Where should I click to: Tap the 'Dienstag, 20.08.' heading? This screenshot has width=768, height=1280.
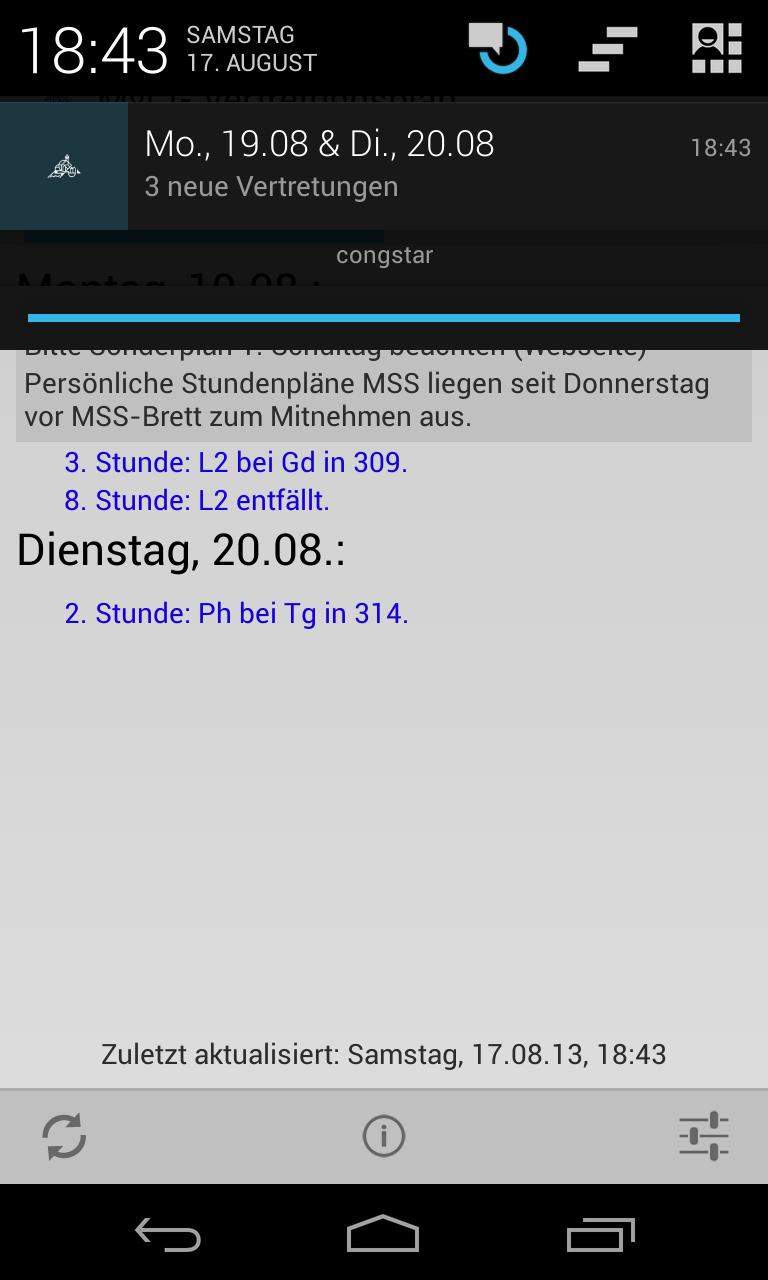coord(182,550)
